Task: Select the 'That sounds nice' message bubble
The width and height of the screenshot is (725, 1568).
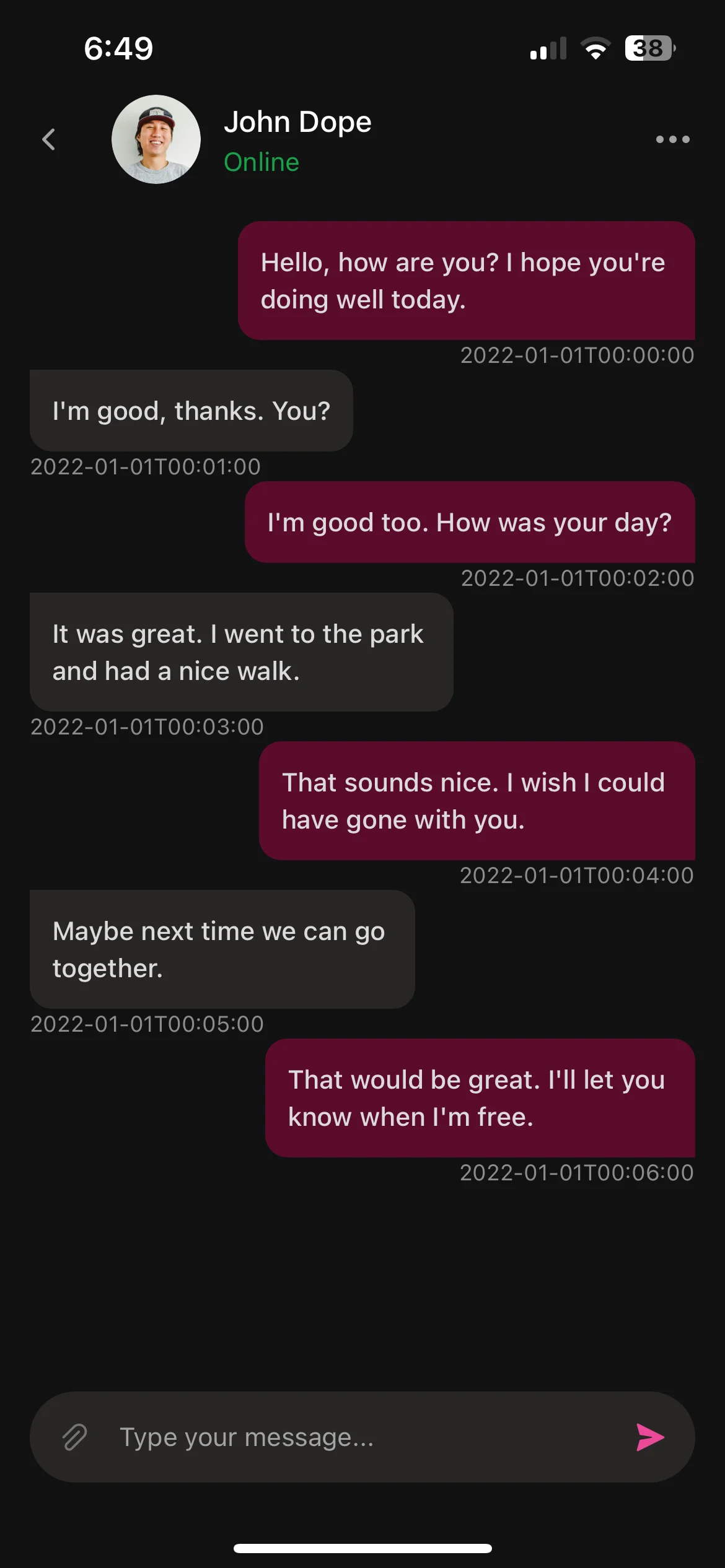Action: [x=478, y=801]
